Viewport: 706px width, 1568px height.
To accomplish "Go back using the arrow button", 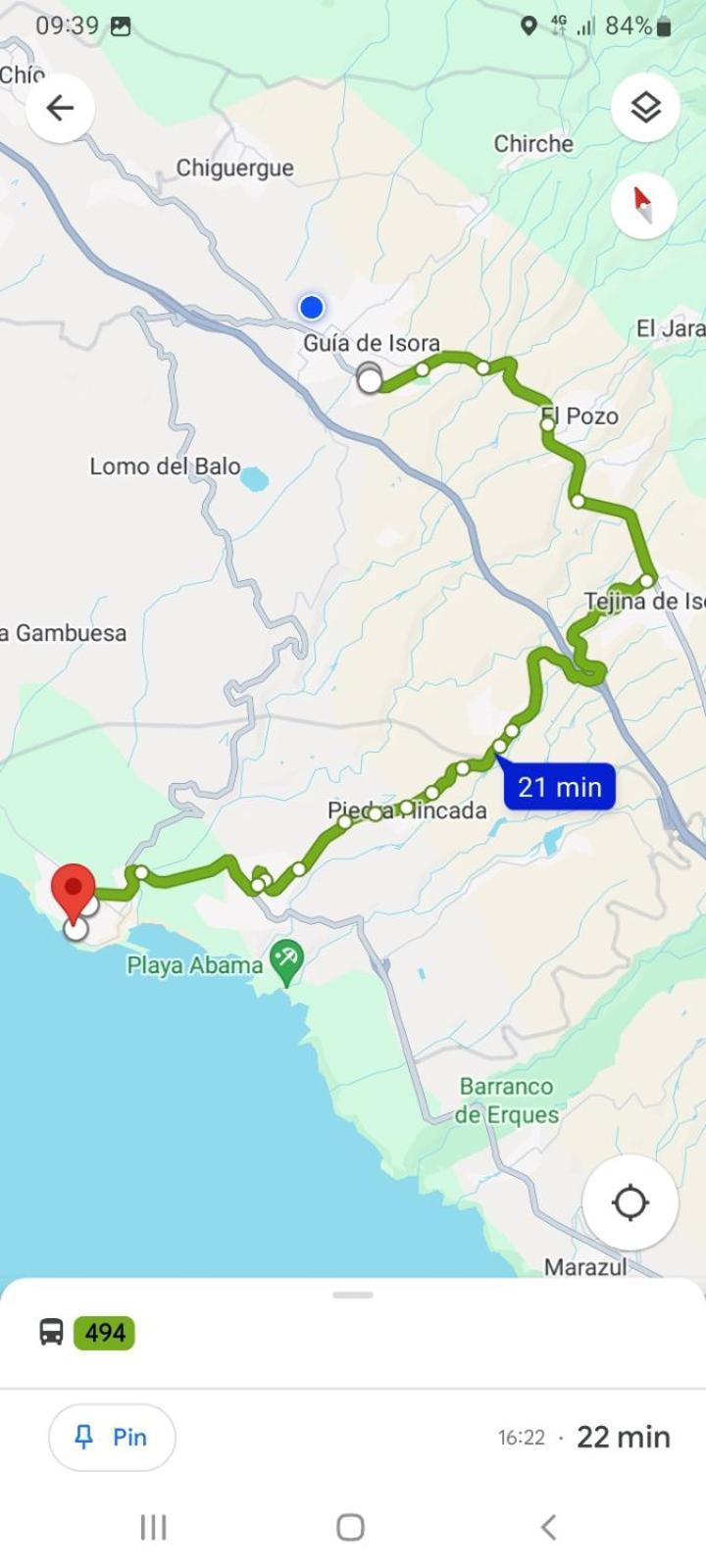I will [60, 108].
